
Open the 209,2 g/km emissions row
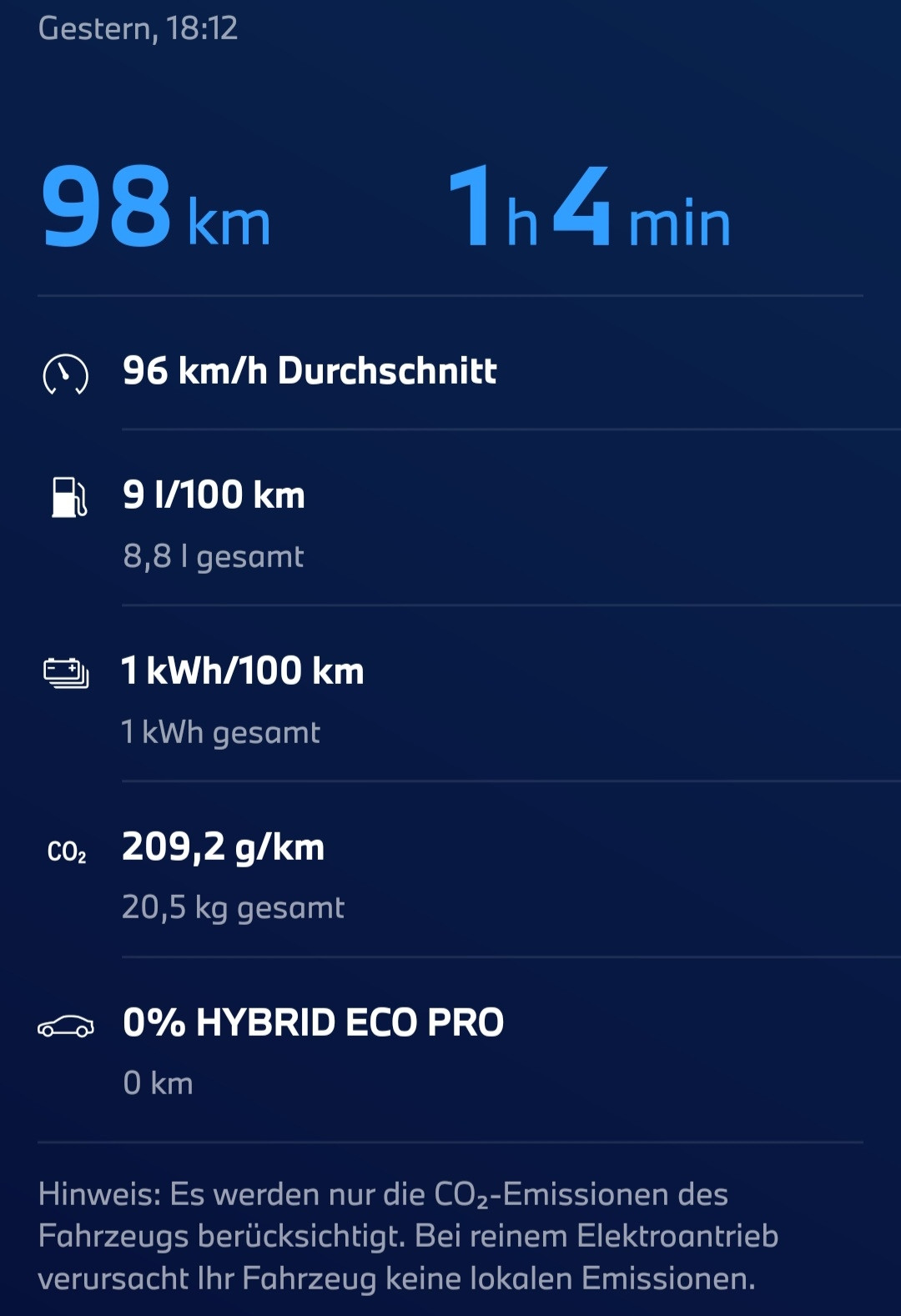[x=224, y=846]
